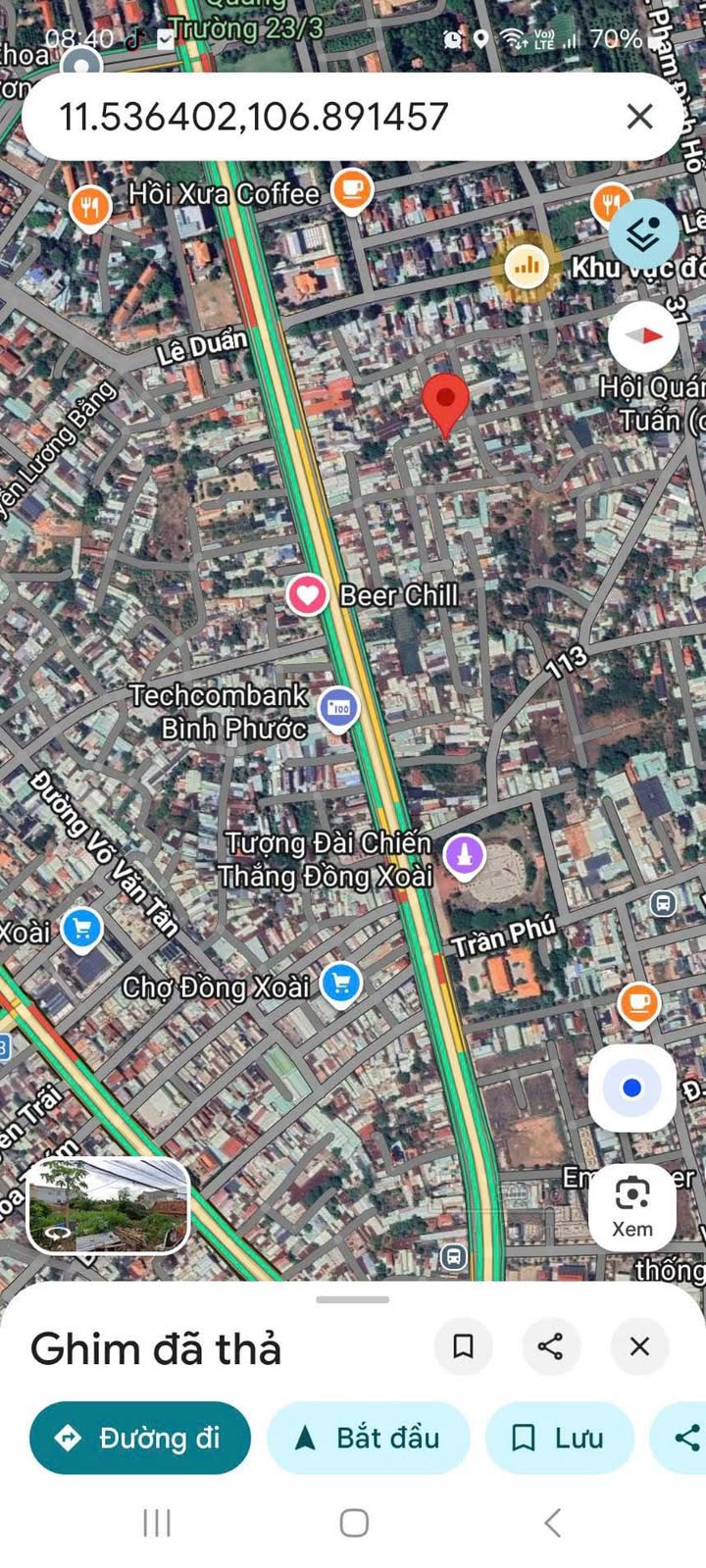Open the Street View photo preview
The height and width of the screenshot is (1568, 706).
[108, 1206]
